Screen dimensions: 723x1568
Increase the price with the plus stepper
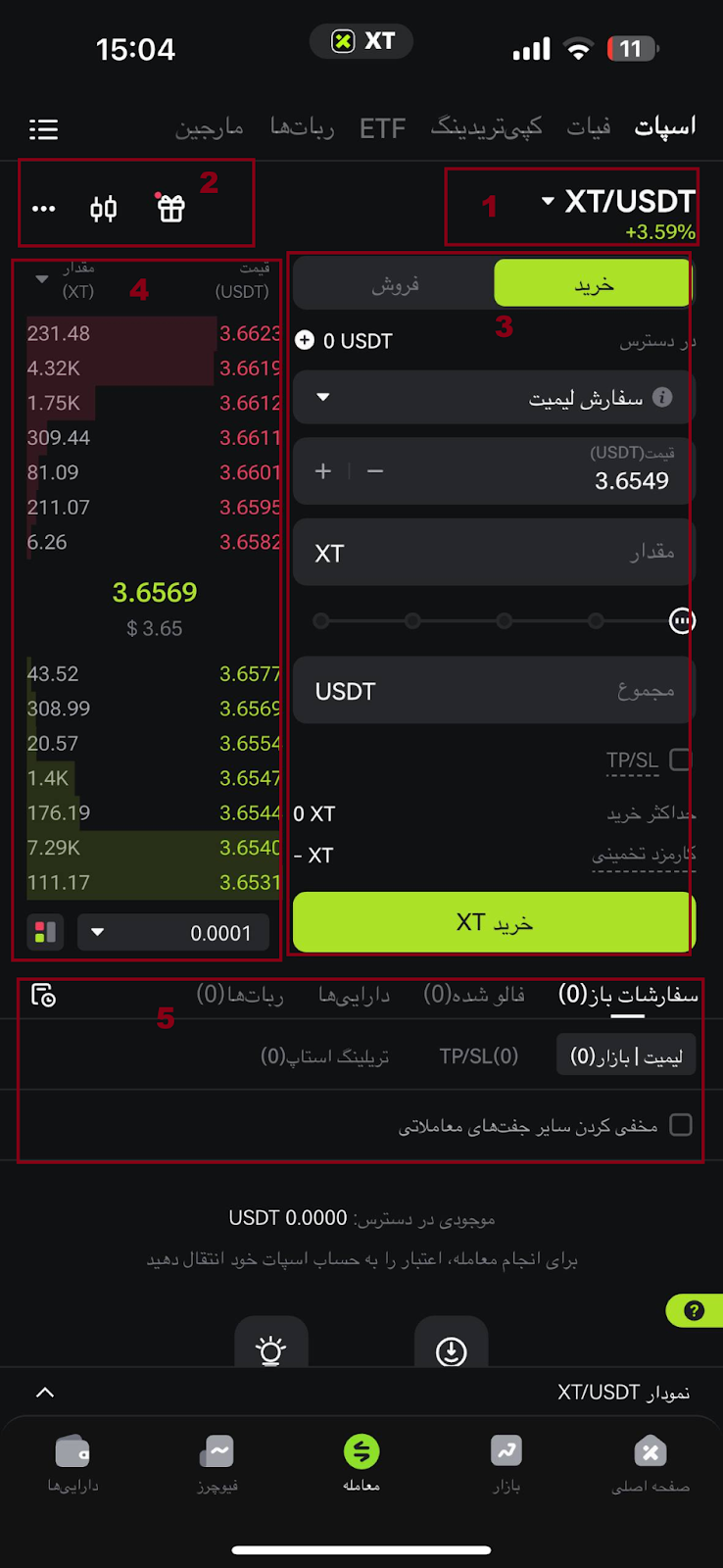[323, 471]
